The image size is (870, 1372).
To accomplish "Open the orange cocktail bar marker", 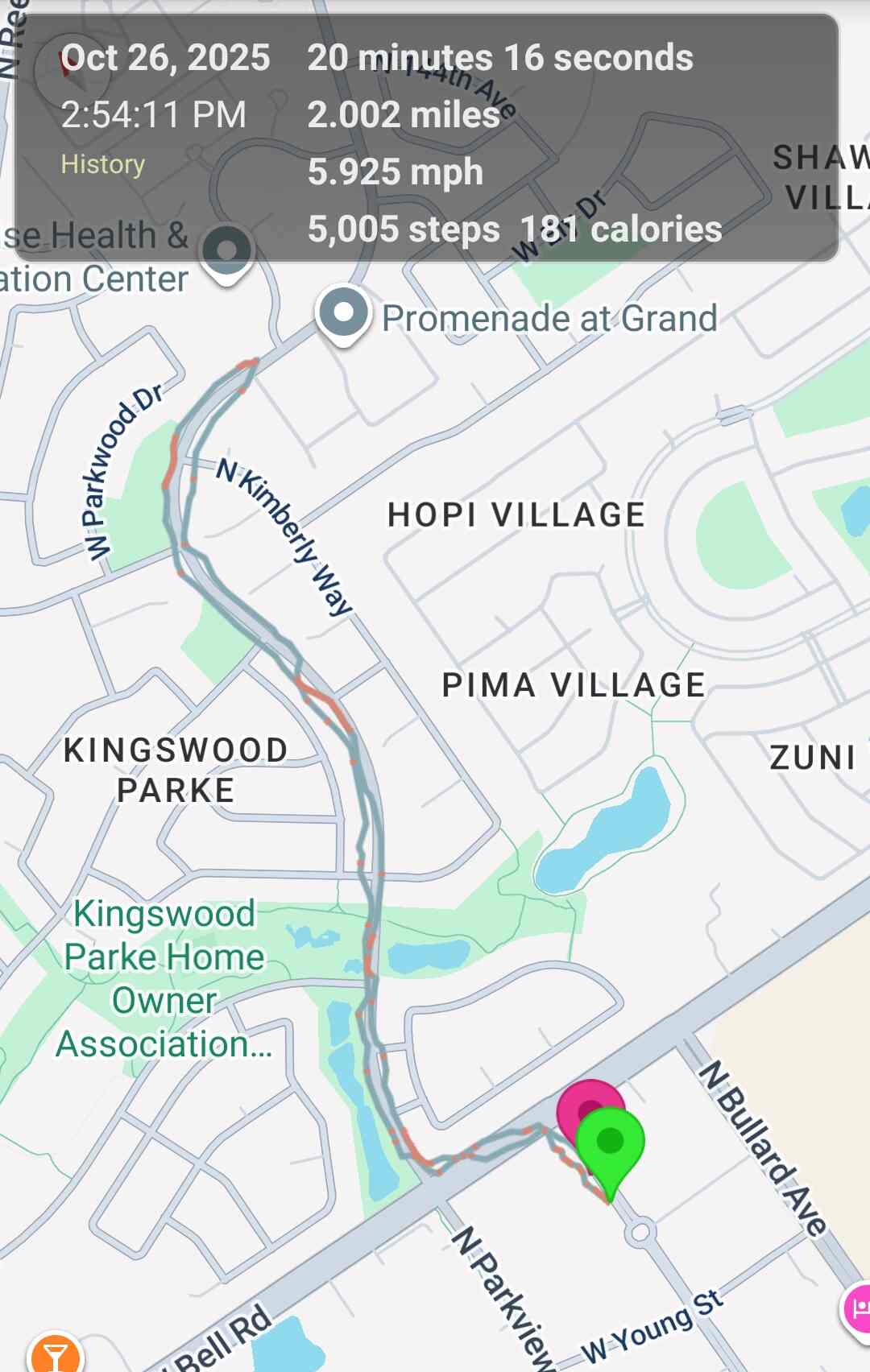I will [55, 1355].
